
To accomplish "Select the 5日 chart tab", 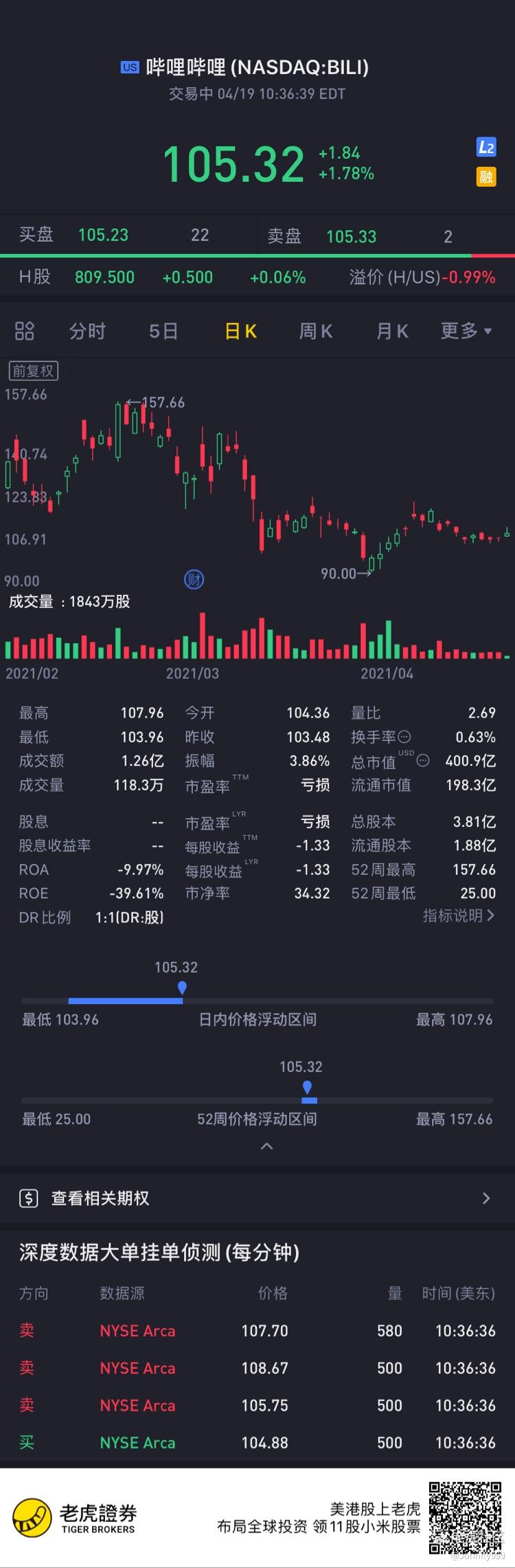I will click(x=163, y=331).
